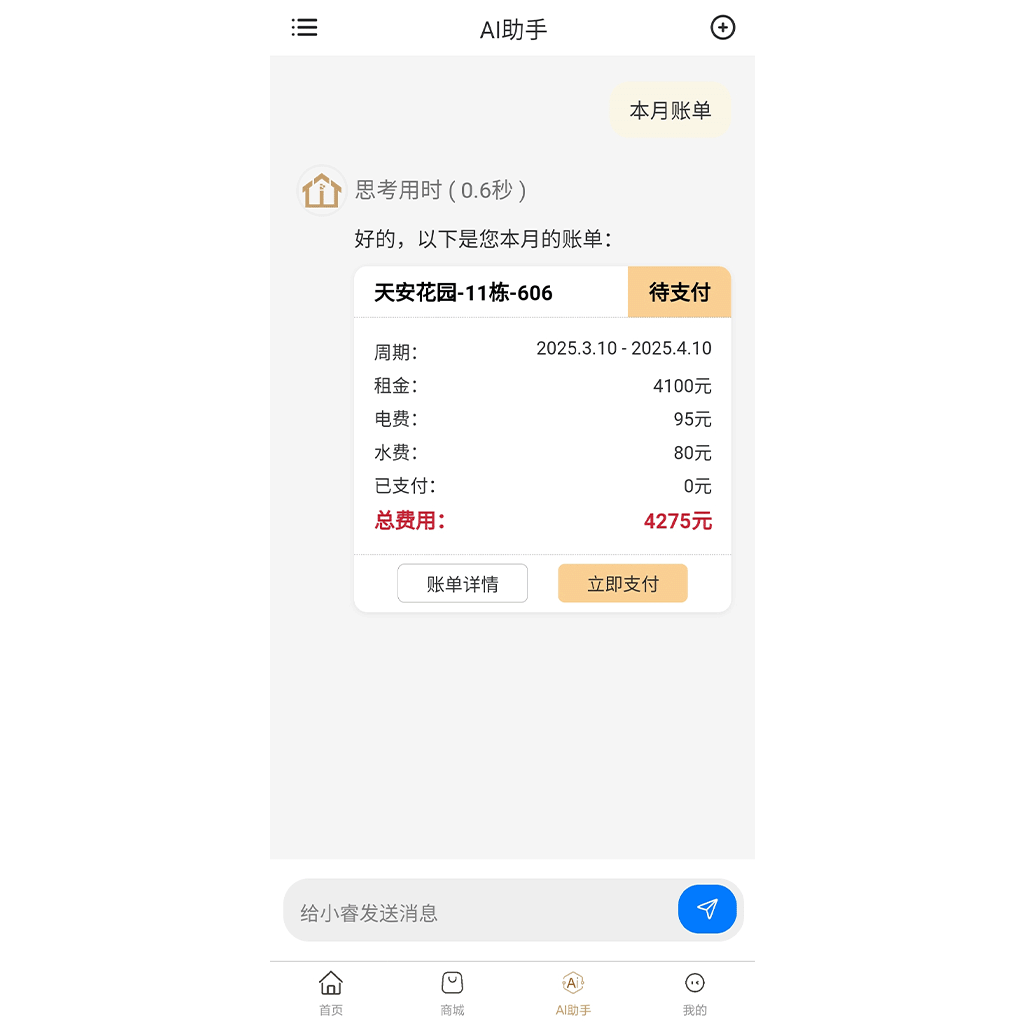Select the AI助手 tab
The height and width of the screenshot is (1024, 1024).
tap(573, 993)
